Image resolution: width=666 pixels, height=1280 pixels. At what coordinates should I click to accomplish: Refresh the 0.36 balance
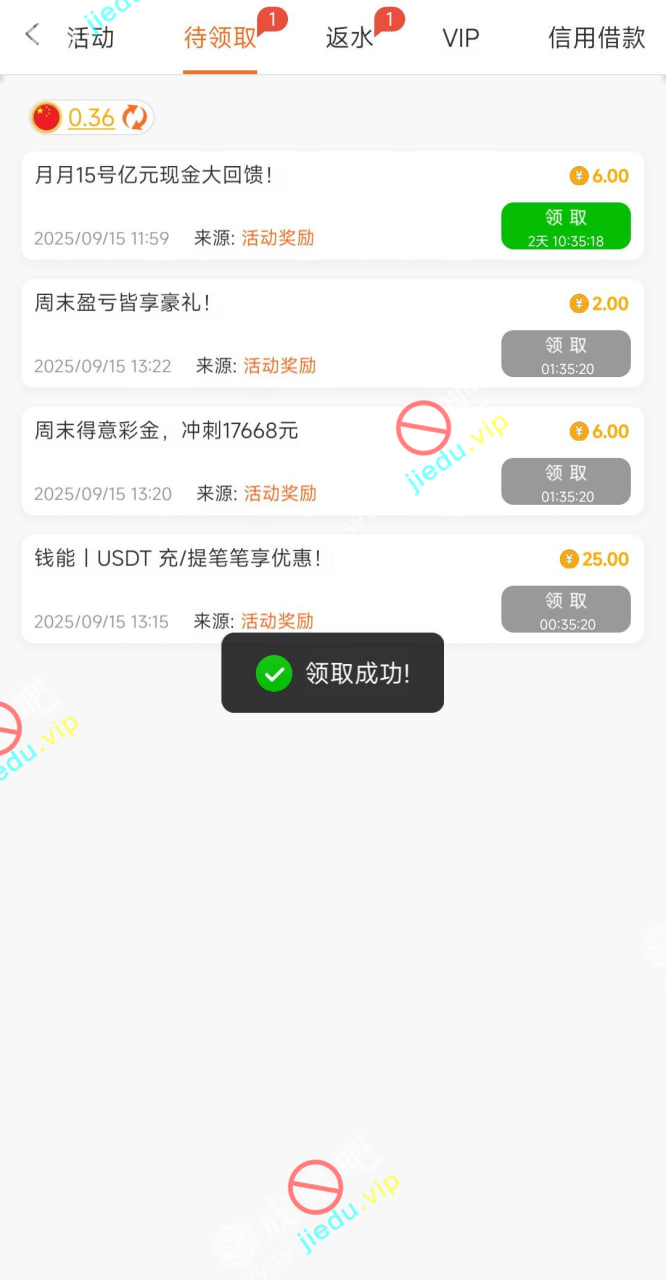(135, 118)
